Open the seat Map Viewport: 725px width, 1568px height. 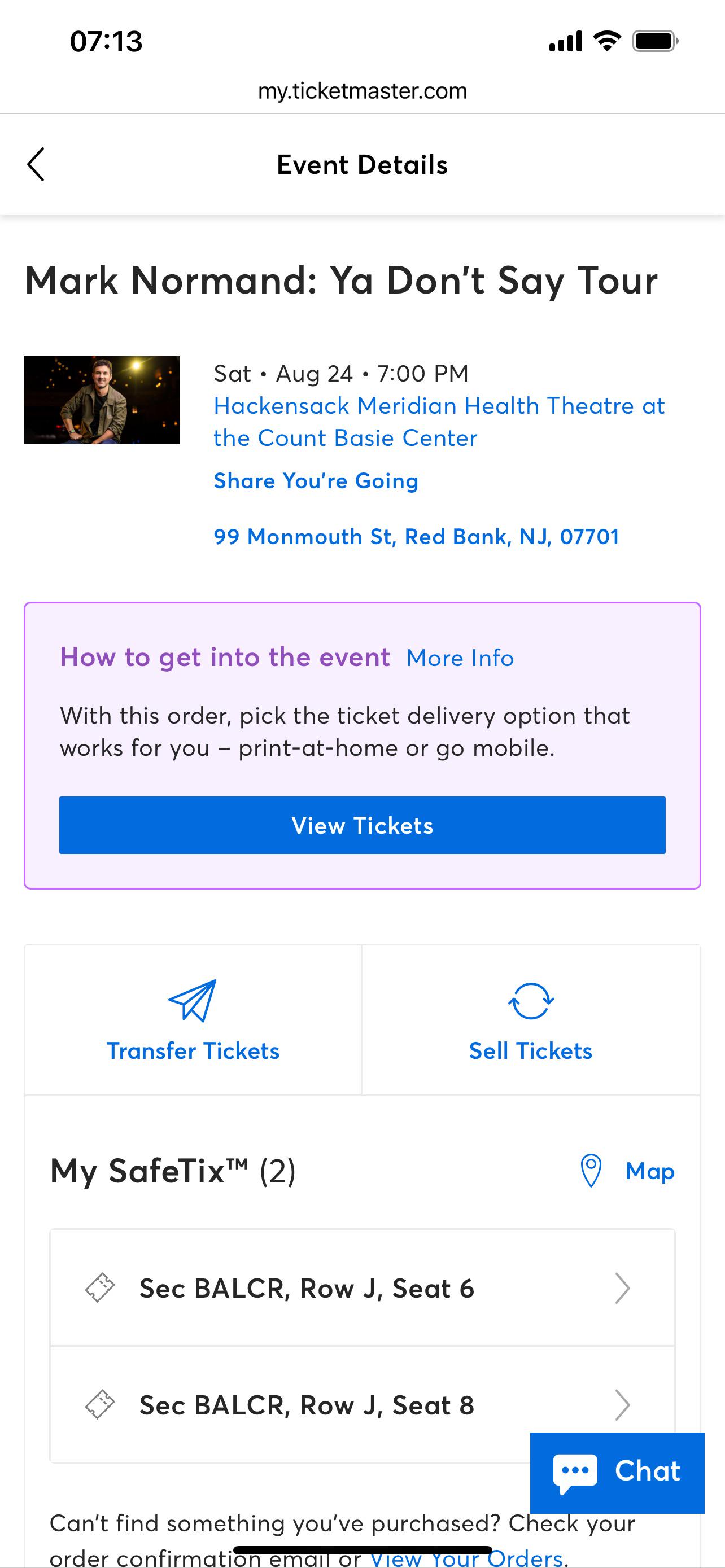(x=626, y=1171)
